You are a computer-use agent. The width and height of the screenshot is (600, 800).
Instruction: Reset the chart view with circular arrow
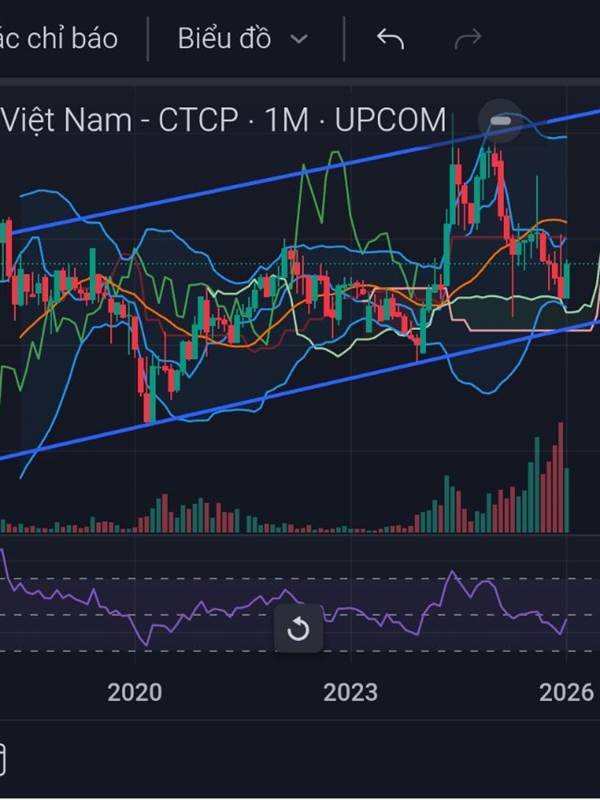(x=298, y=629)
